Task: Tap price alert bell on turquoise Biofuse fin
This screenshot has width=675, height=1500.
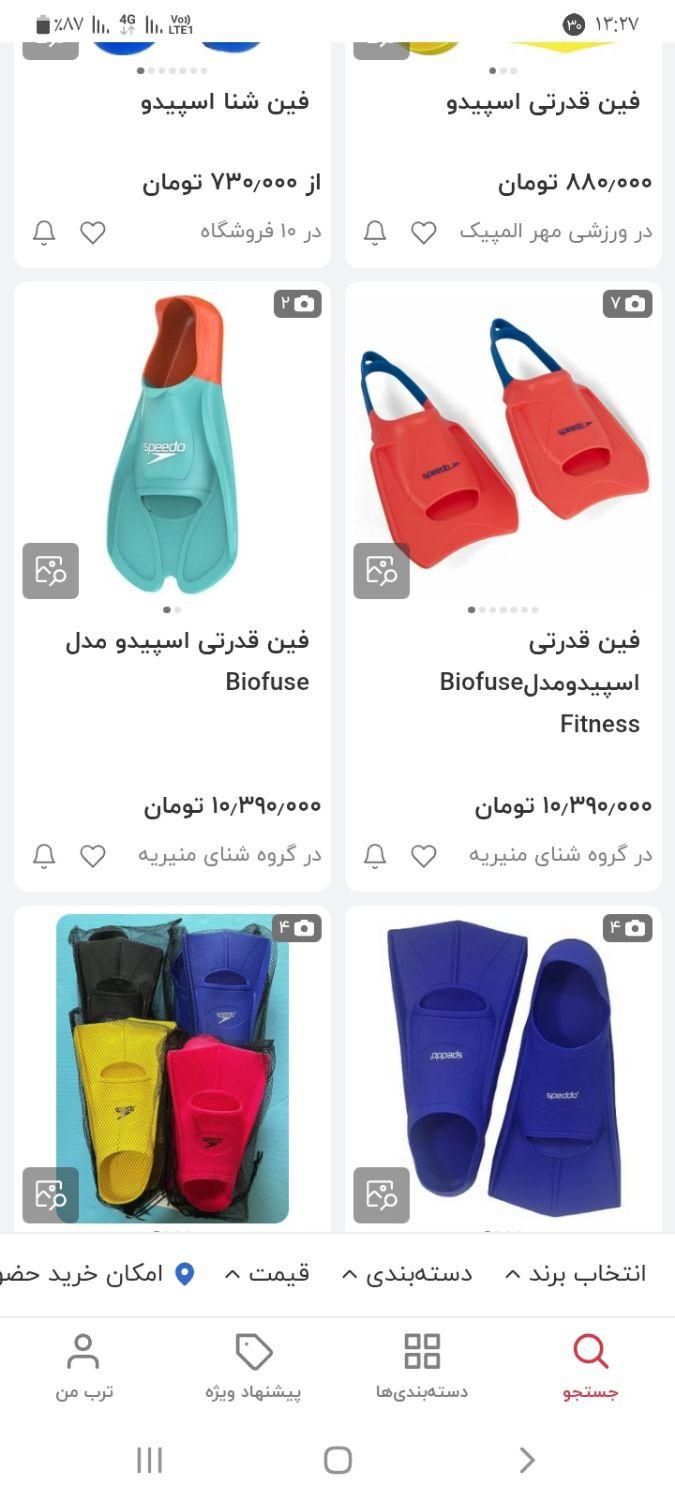Action: (44, 856)
